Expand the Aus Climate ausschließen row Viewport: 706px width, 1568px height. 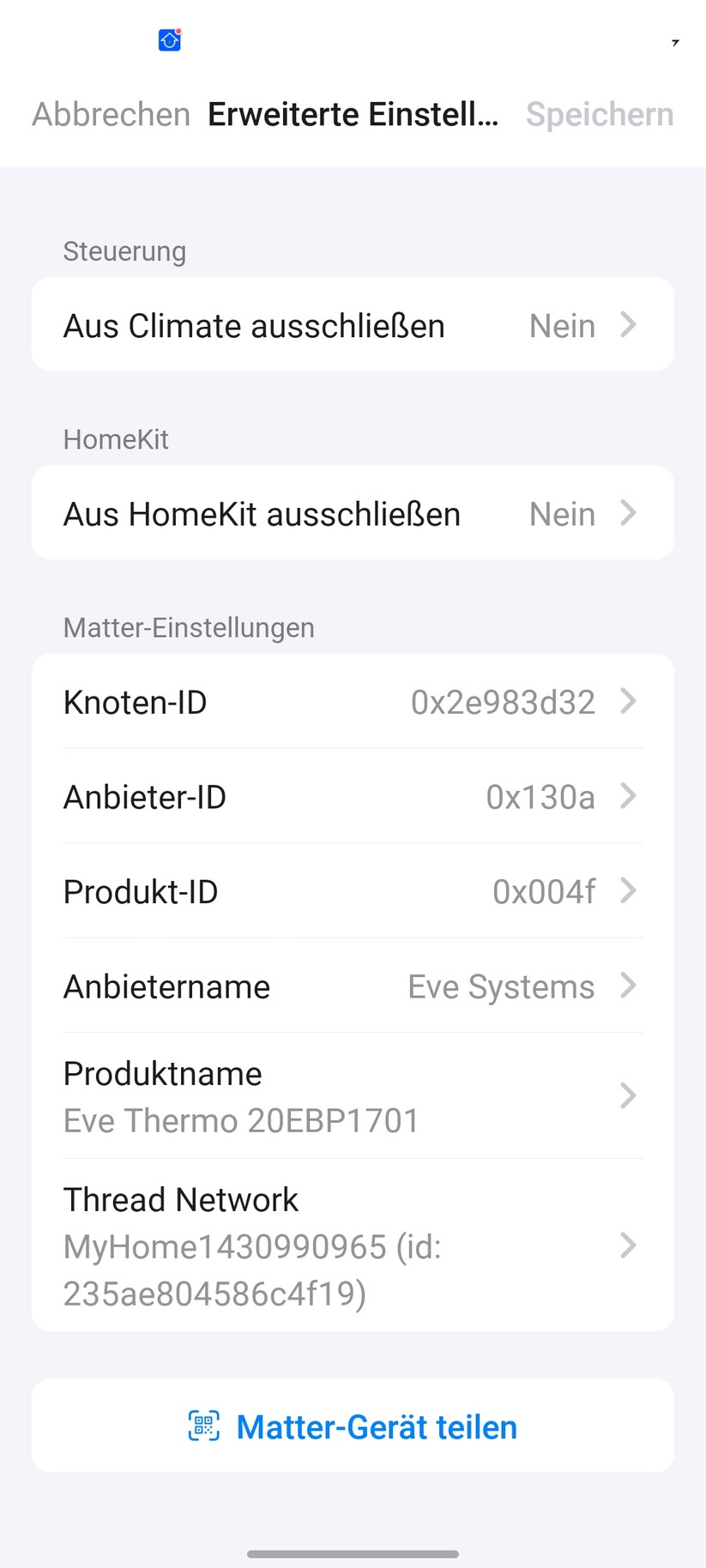353,325
